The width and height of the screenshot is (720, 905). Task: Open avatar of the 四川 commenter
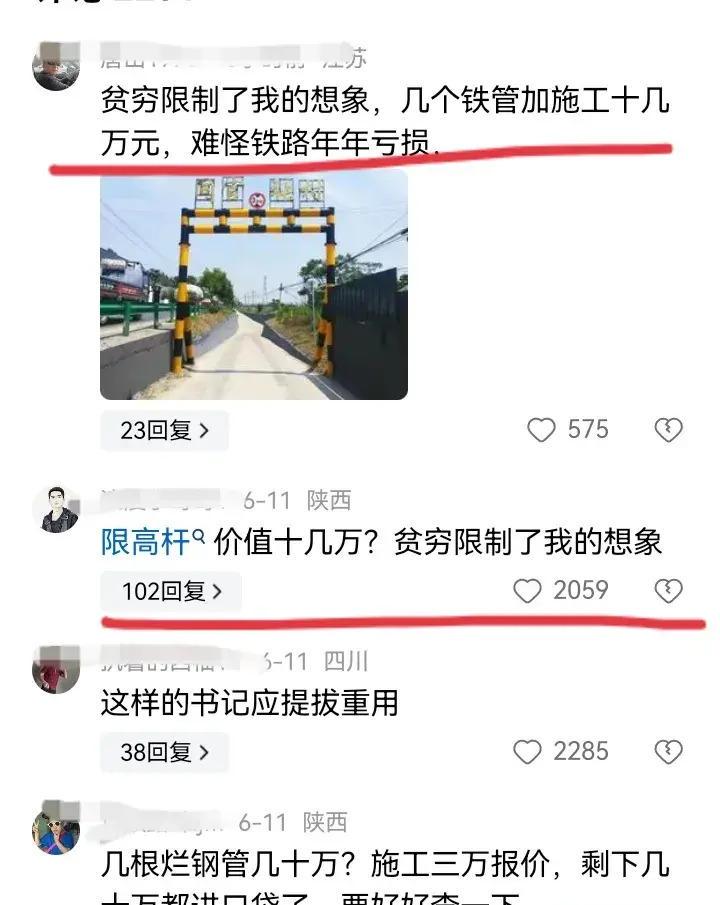click(x=56, y=670)
